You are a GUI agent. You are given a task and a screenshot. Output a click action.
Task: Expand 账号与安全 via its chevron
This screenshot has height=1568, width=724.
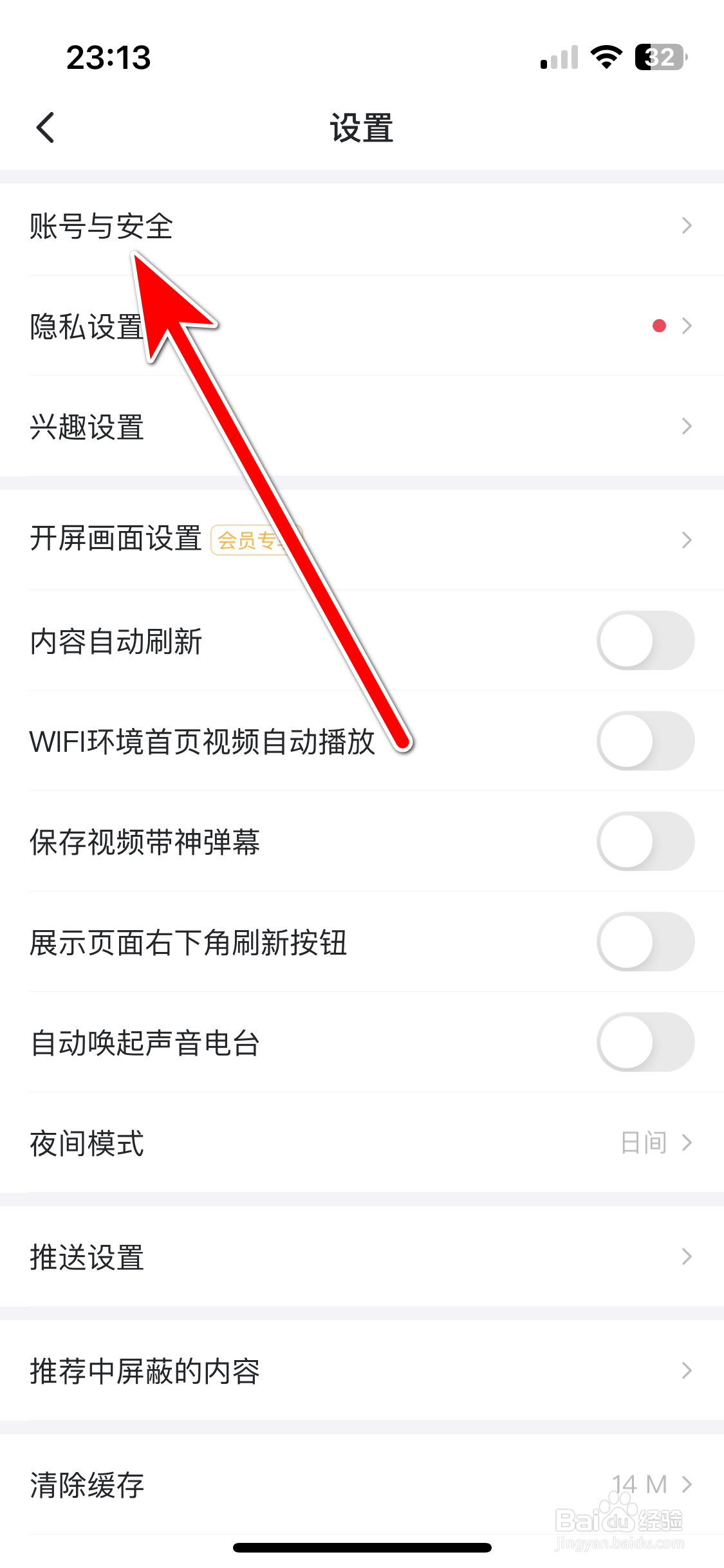[687, 225]
